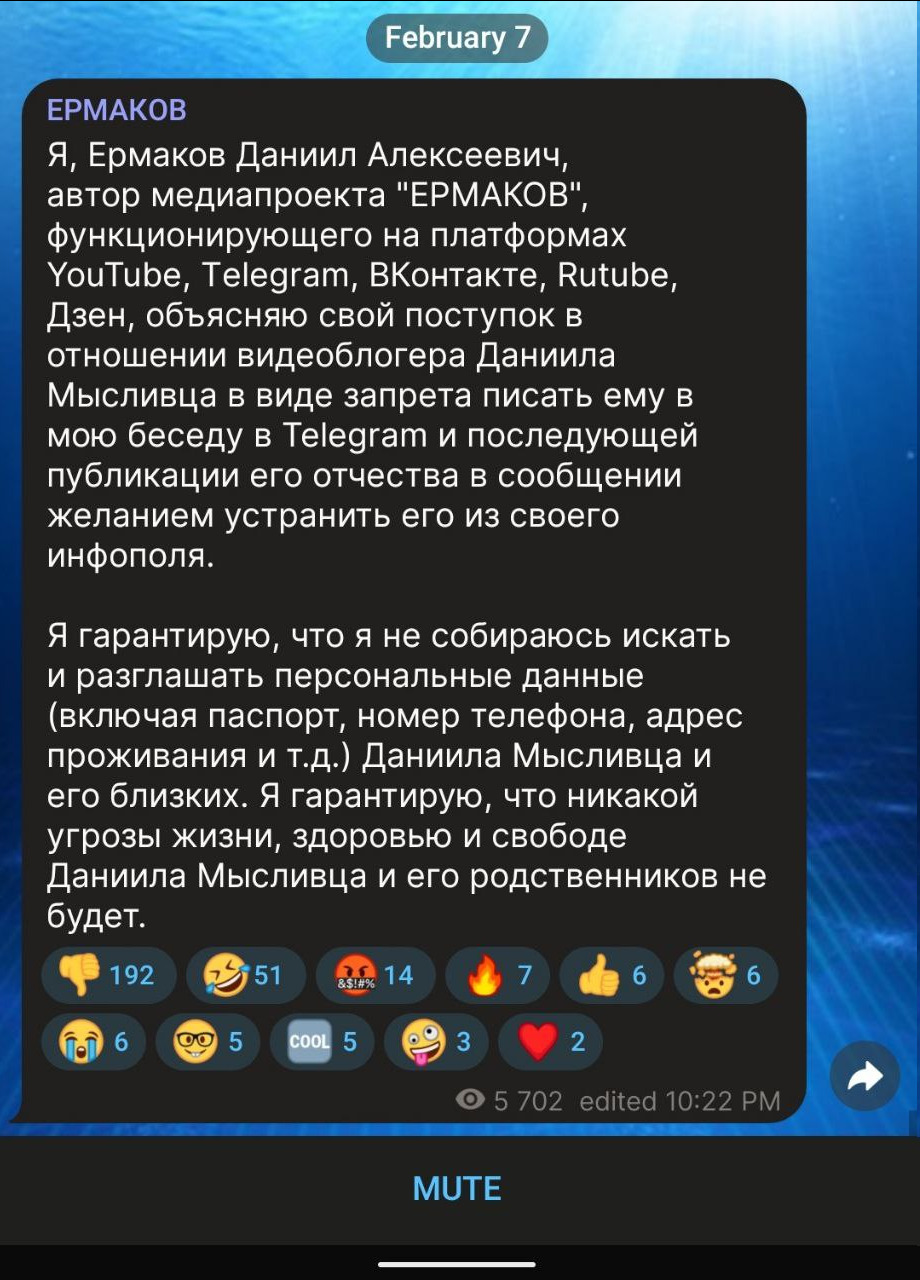
Task: Add a thumbs-down reaction with 192
Action: coord(108,975)
